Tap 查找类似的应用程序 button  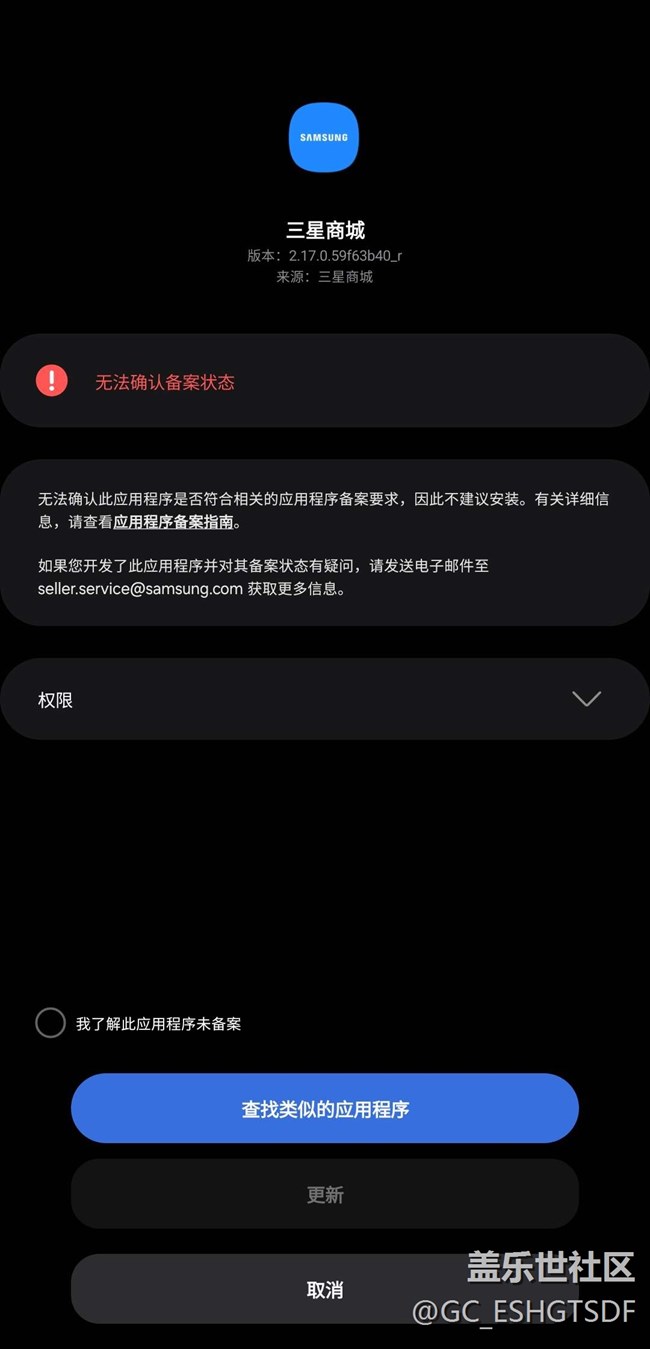coord(325,1108)
